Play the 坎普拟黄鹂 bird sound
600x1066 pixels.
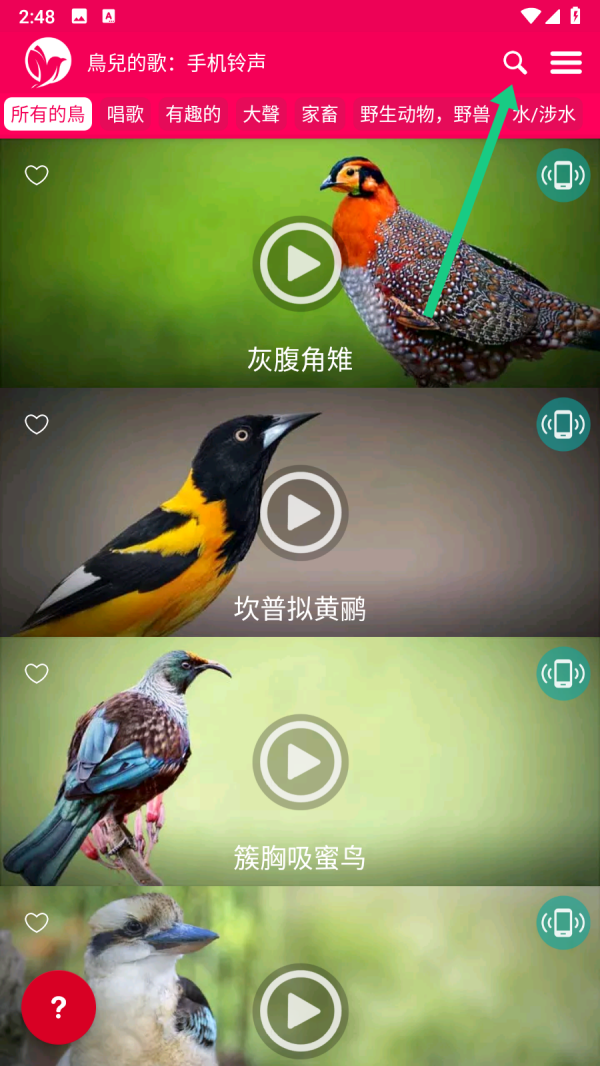[300, 513]
